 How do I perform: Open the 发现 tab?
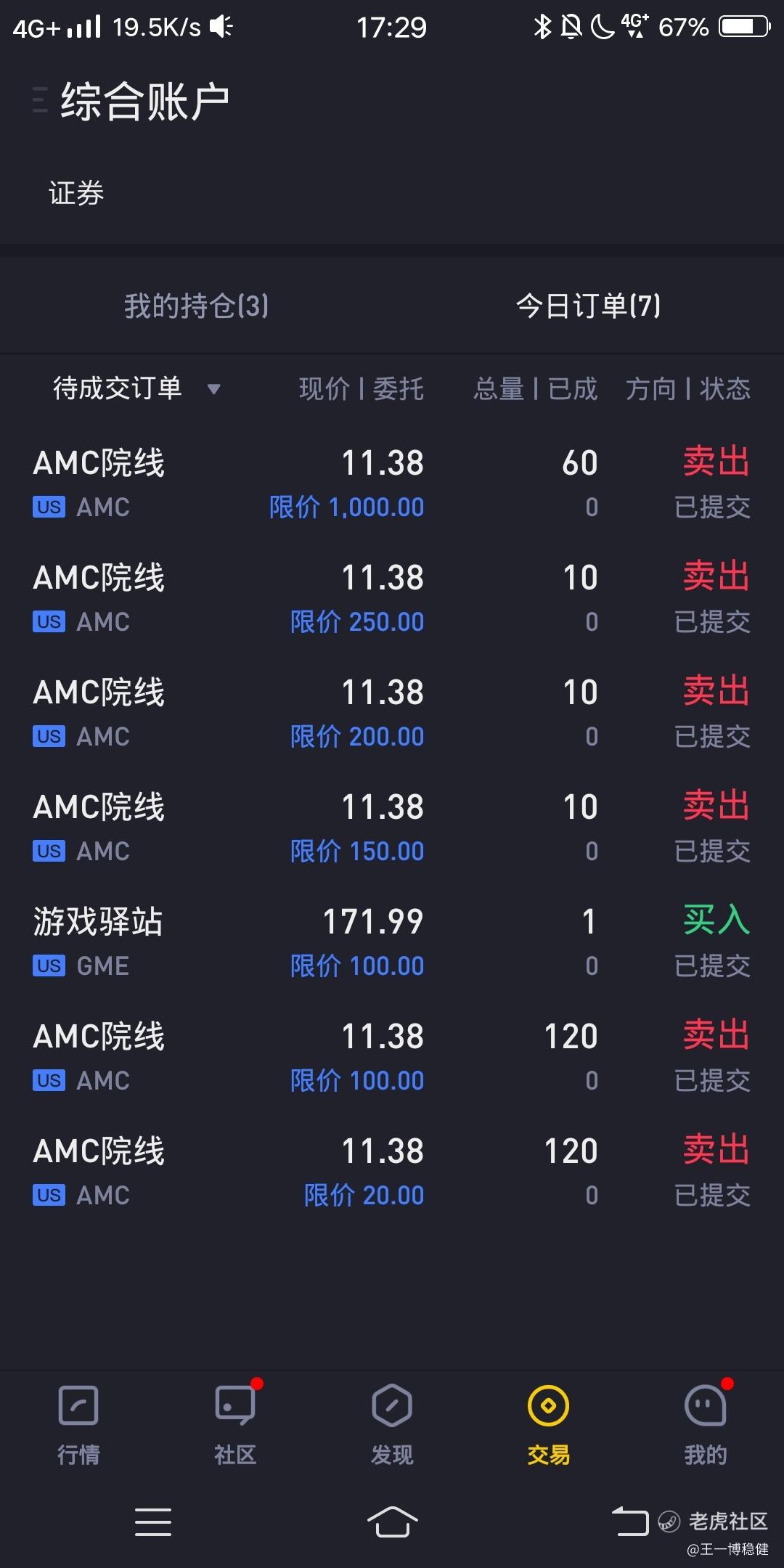[x=392, y=1424]
